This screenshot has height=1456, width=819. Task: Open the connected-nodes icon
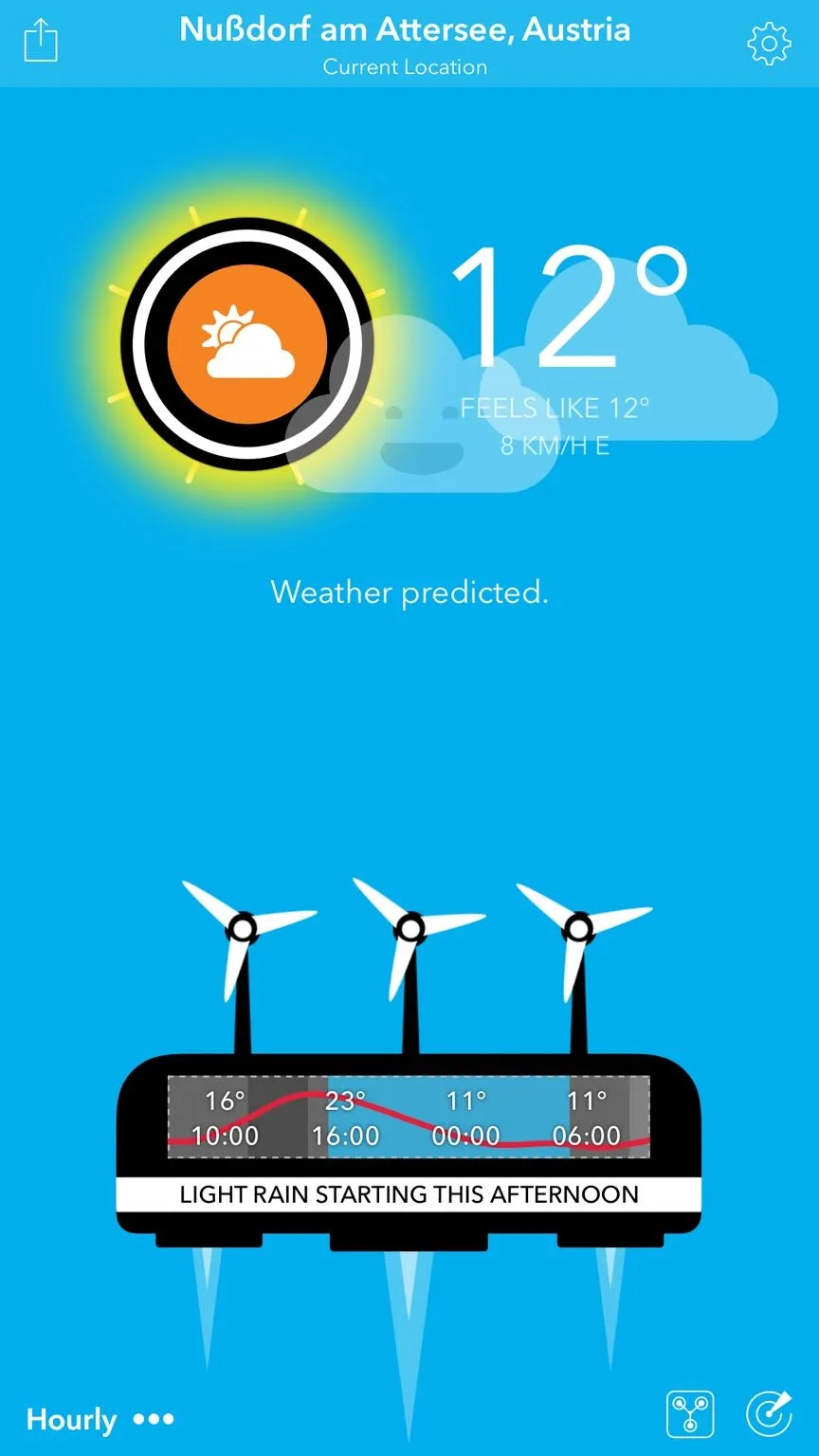tap(690, 1414)
